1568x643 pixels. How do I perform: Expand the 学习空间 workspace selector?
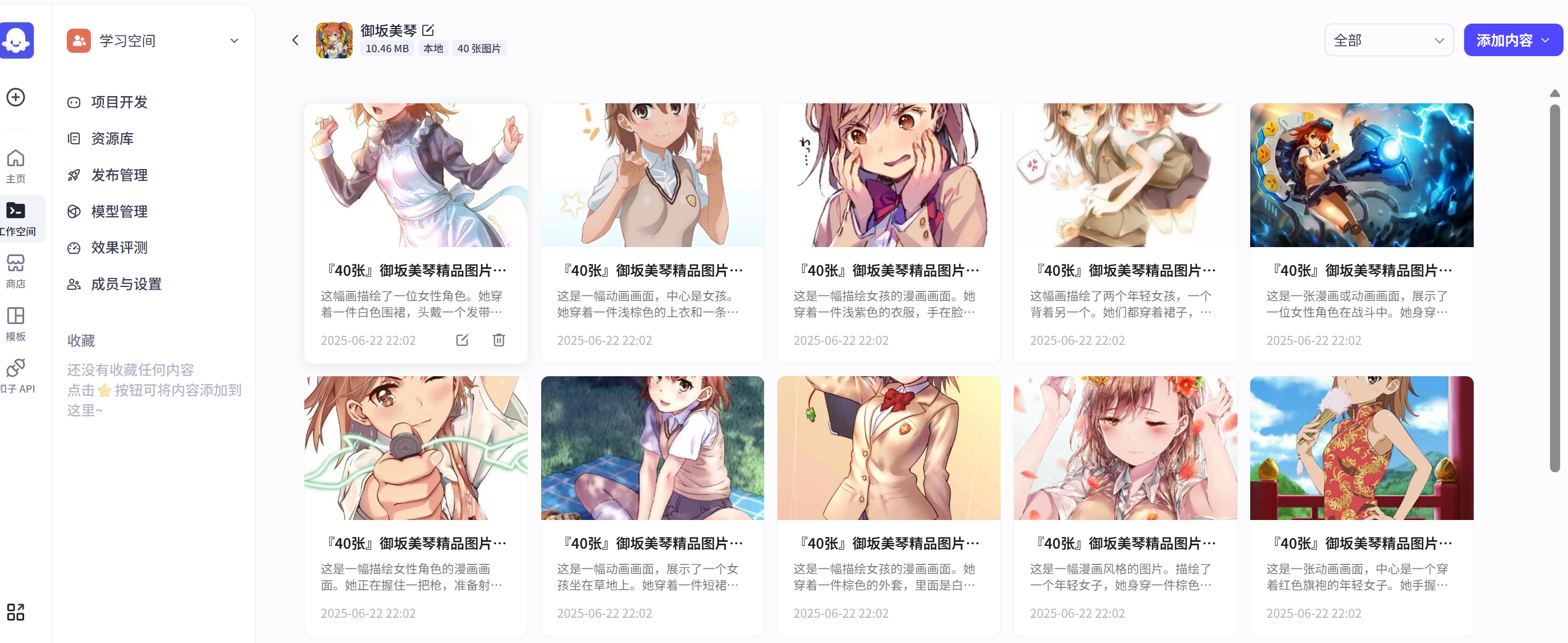[234, 41]
